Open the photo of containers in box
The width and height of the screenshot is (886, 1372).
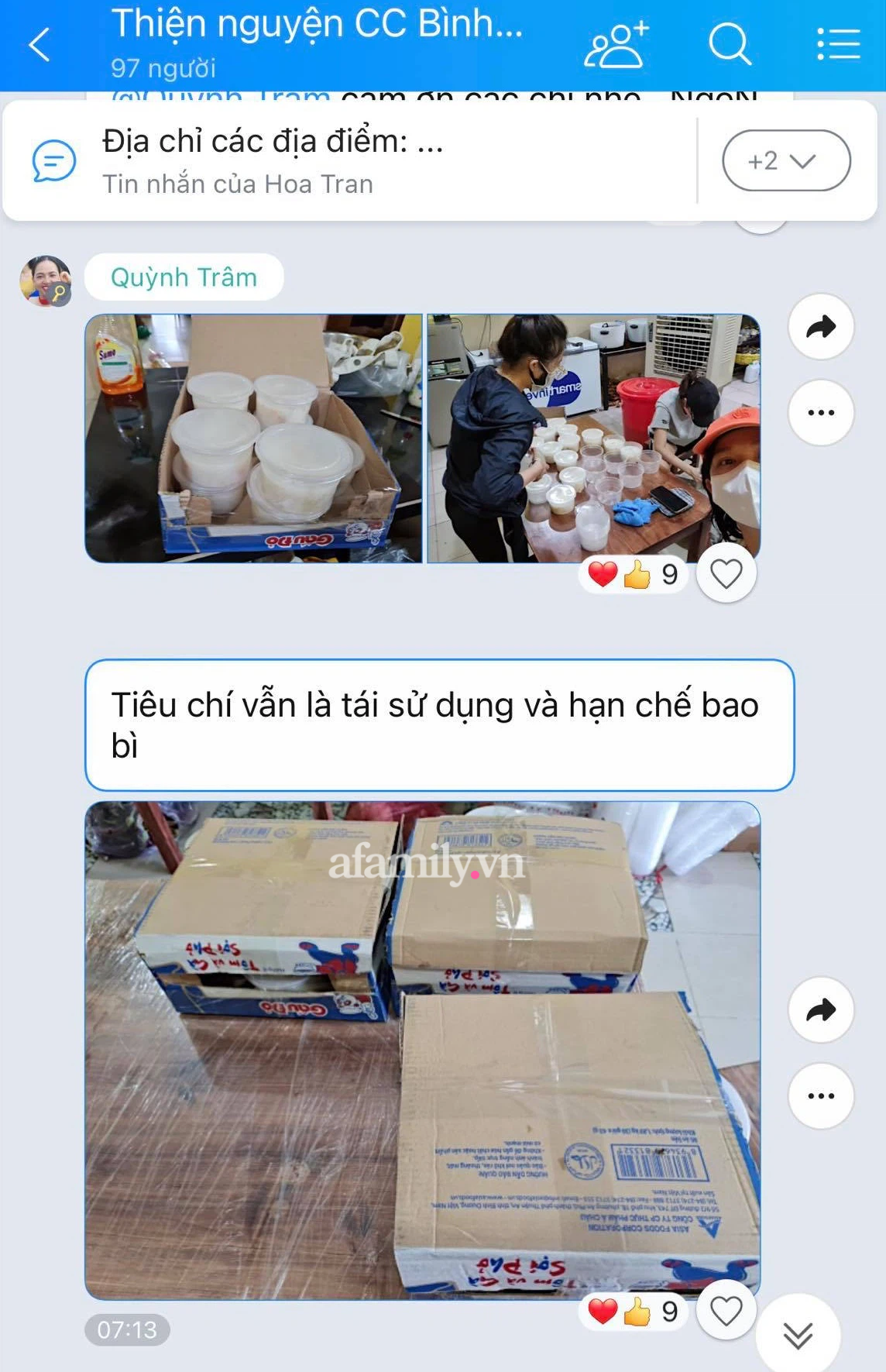pyautogui.click(x=253, y=438)
